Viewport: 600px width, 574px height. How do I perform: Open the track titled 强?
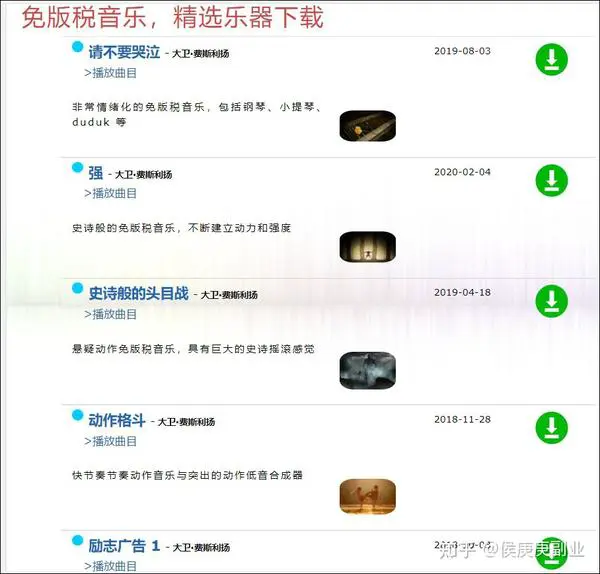tap(96, 173)
